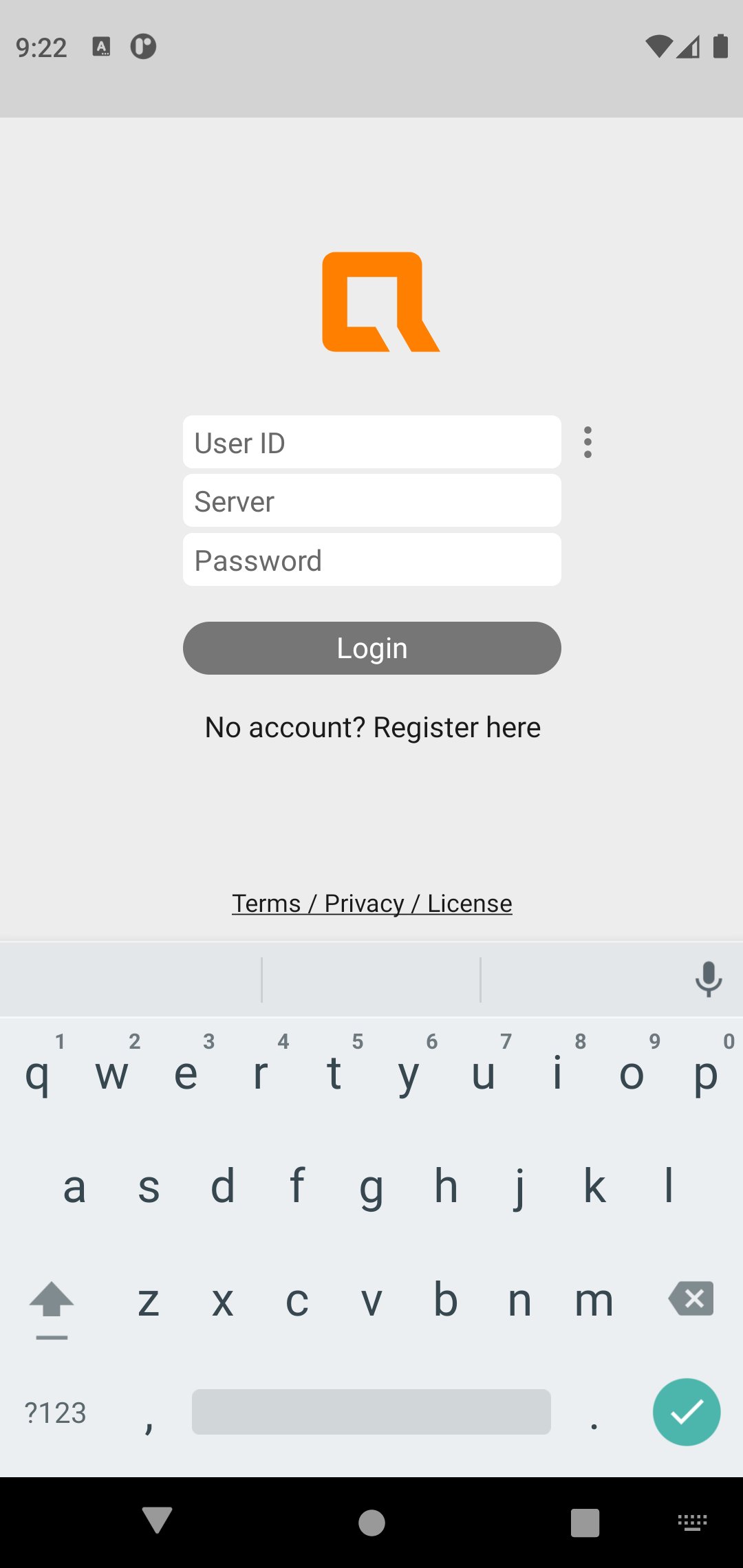
Task: Open the Register here link
Action: click(372, 727)
